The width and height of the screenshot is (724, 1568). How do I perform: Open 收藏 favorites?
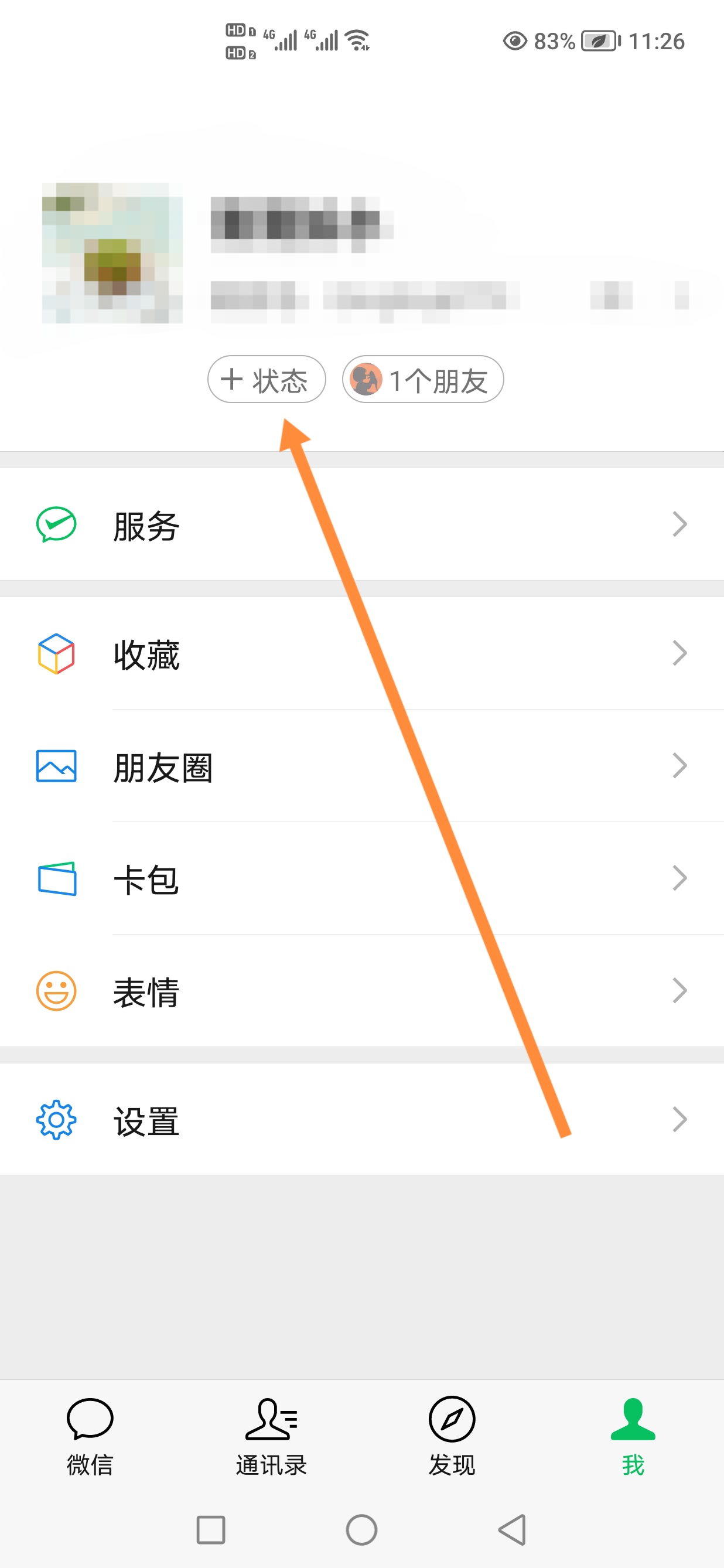(x=362, y=654)
